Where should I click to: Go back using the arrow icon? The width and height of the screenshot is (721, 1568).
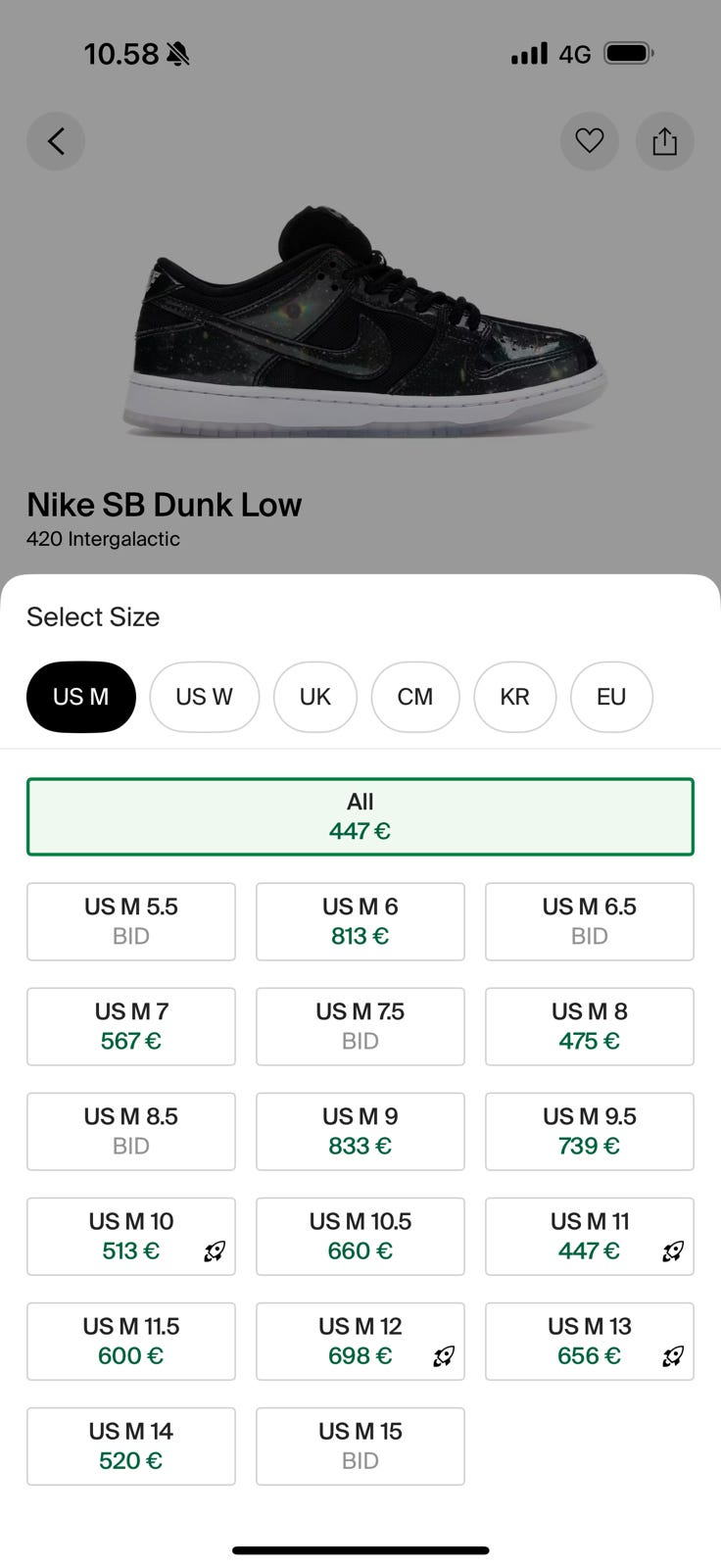coord(56,141)
